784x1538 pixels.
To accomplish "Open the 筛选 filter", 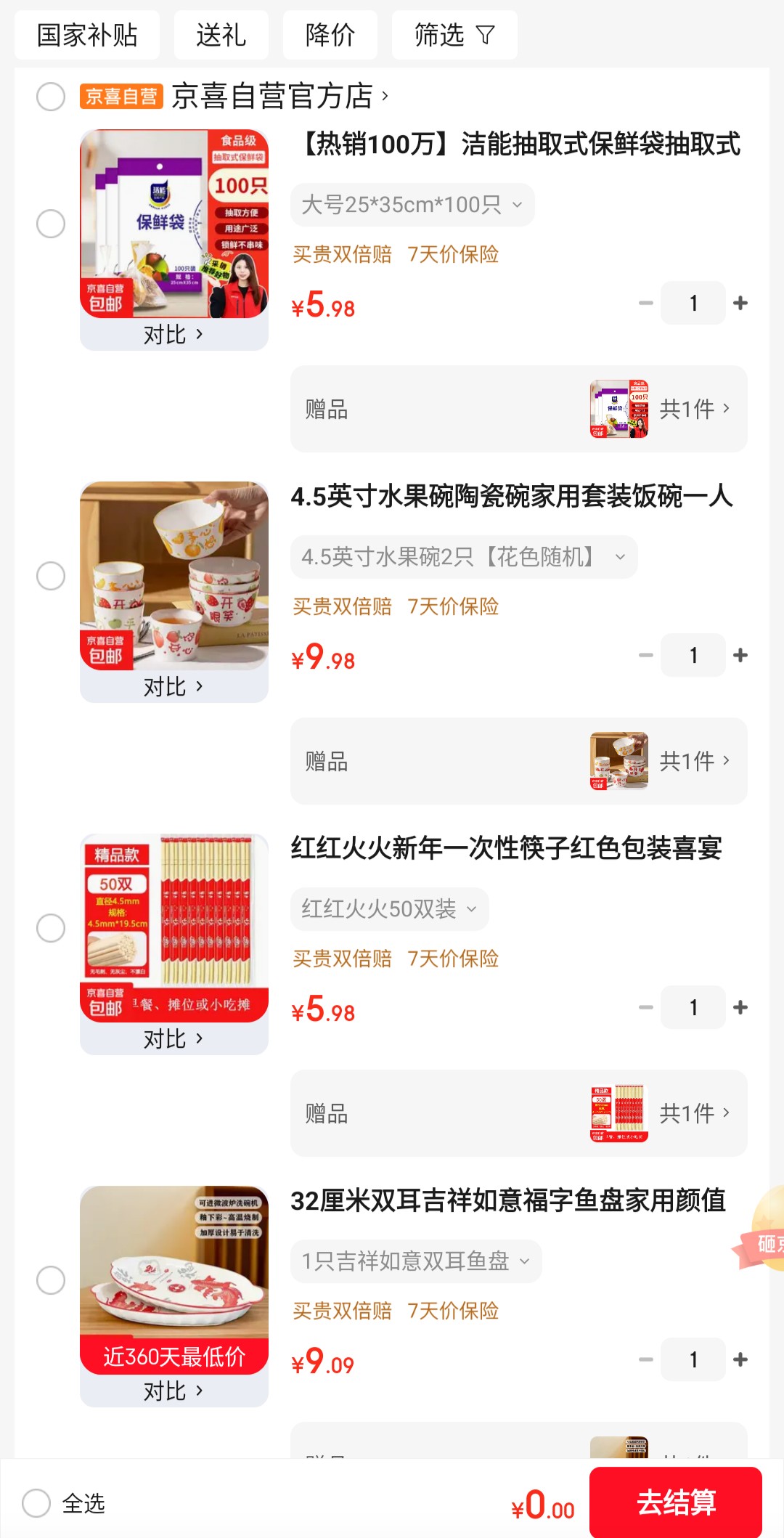I will [x=454, y=35].
